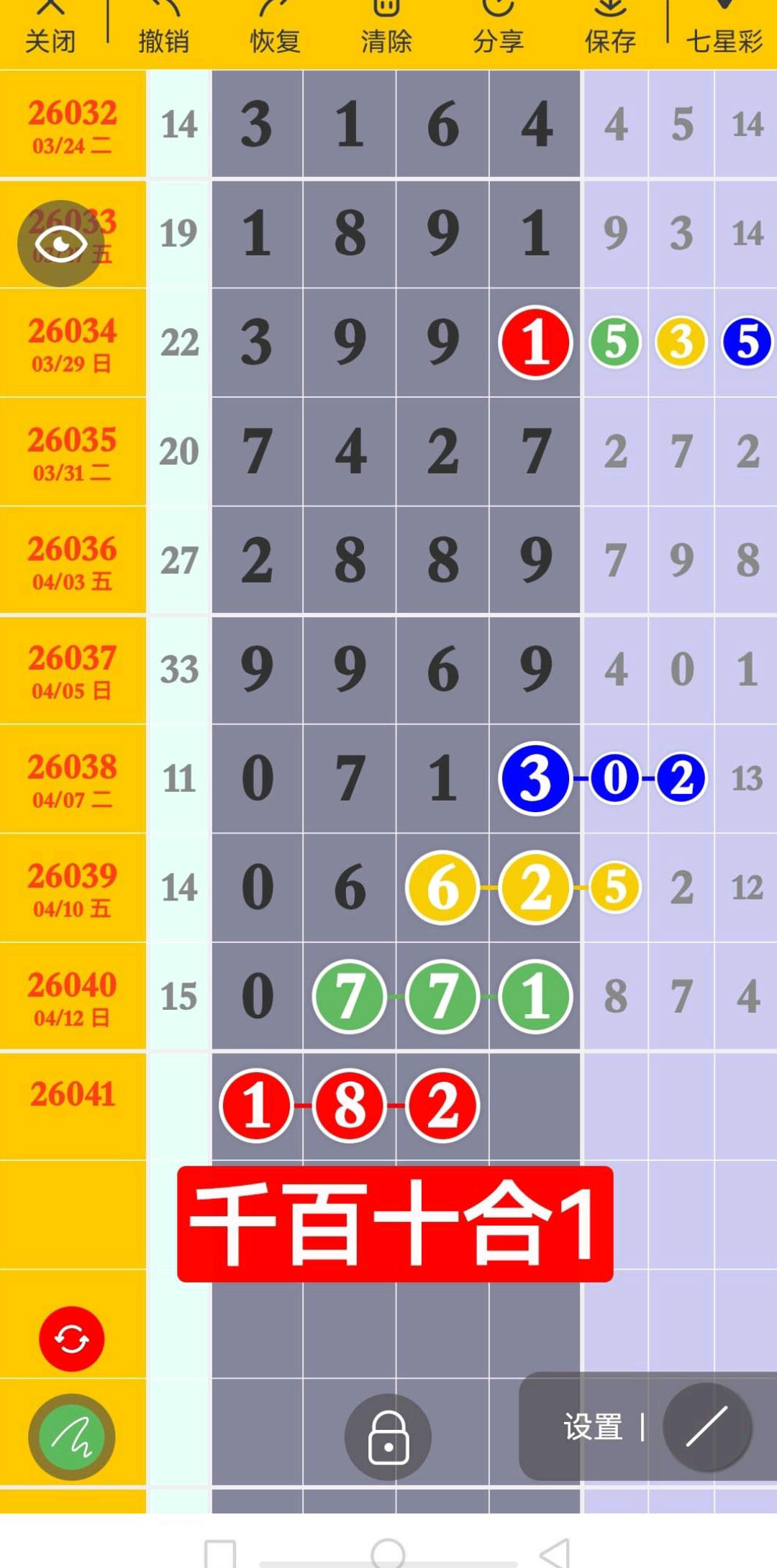The image size is (777, 1568).
Task: Toggle the eye visibility button
Action: 61,244
